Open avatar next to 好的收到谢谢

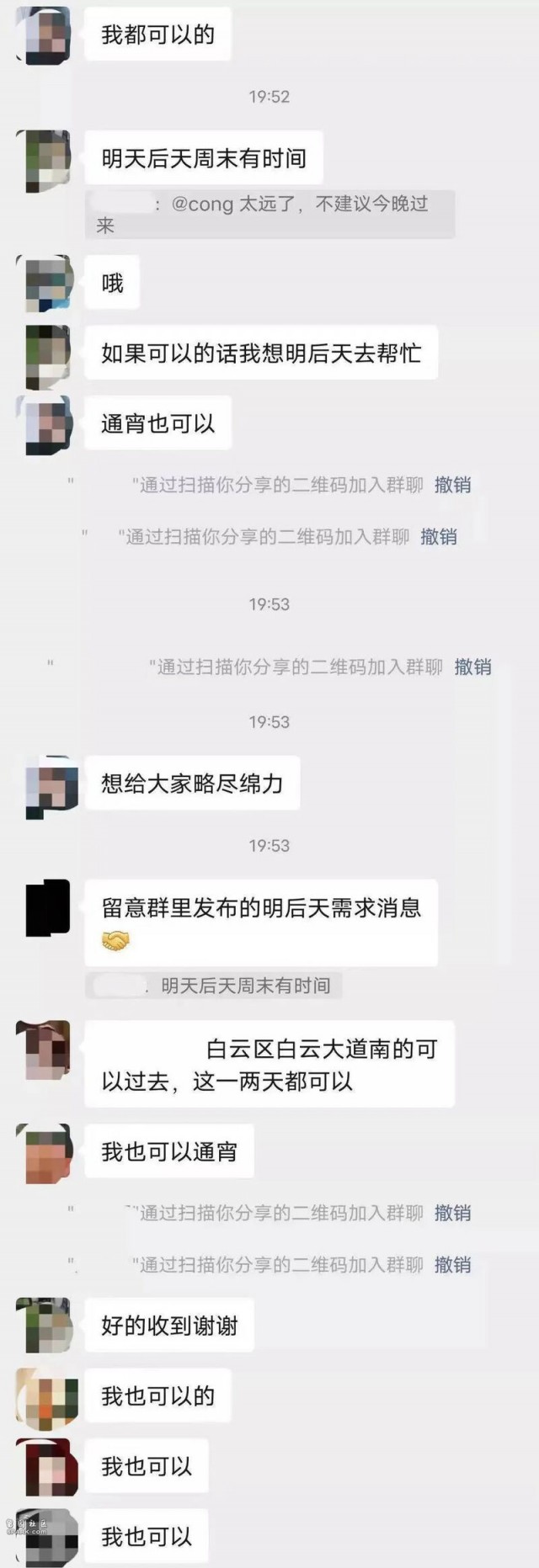click(x=45, y=1326)
